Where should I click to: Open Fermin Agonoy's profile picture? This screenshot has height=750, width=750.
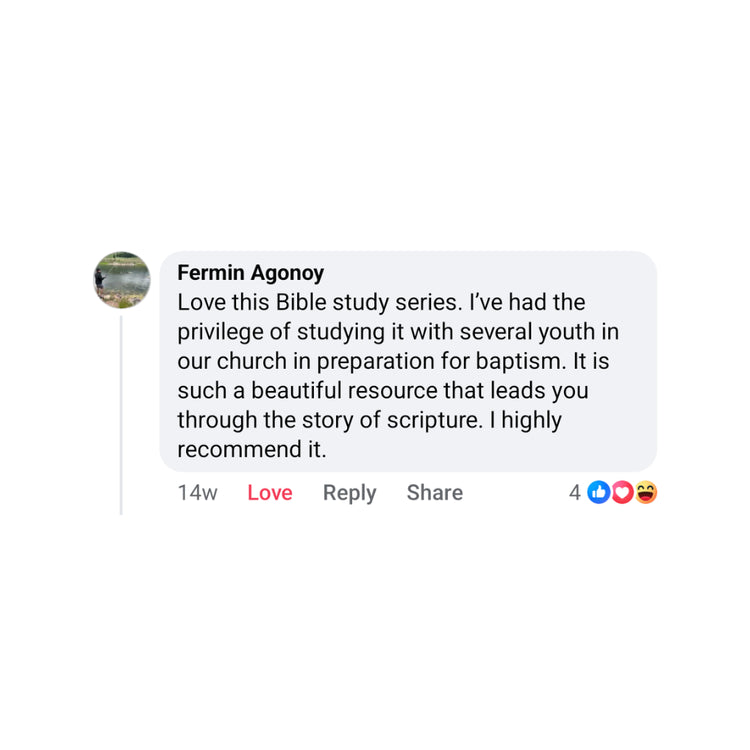coord(122,280)
